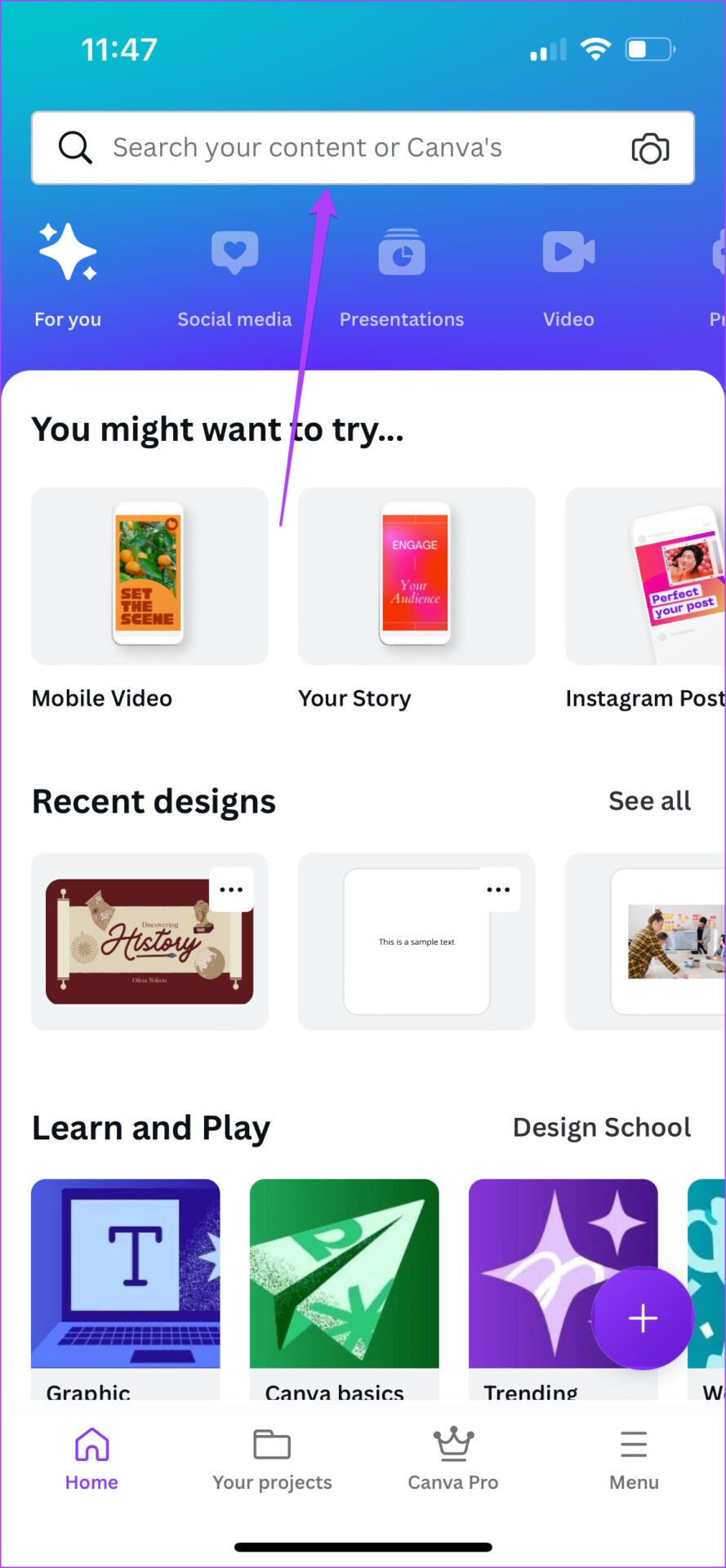Open the Instagram Post template
The width and height of the screenshot is (726, 1568).
(645, 577)
